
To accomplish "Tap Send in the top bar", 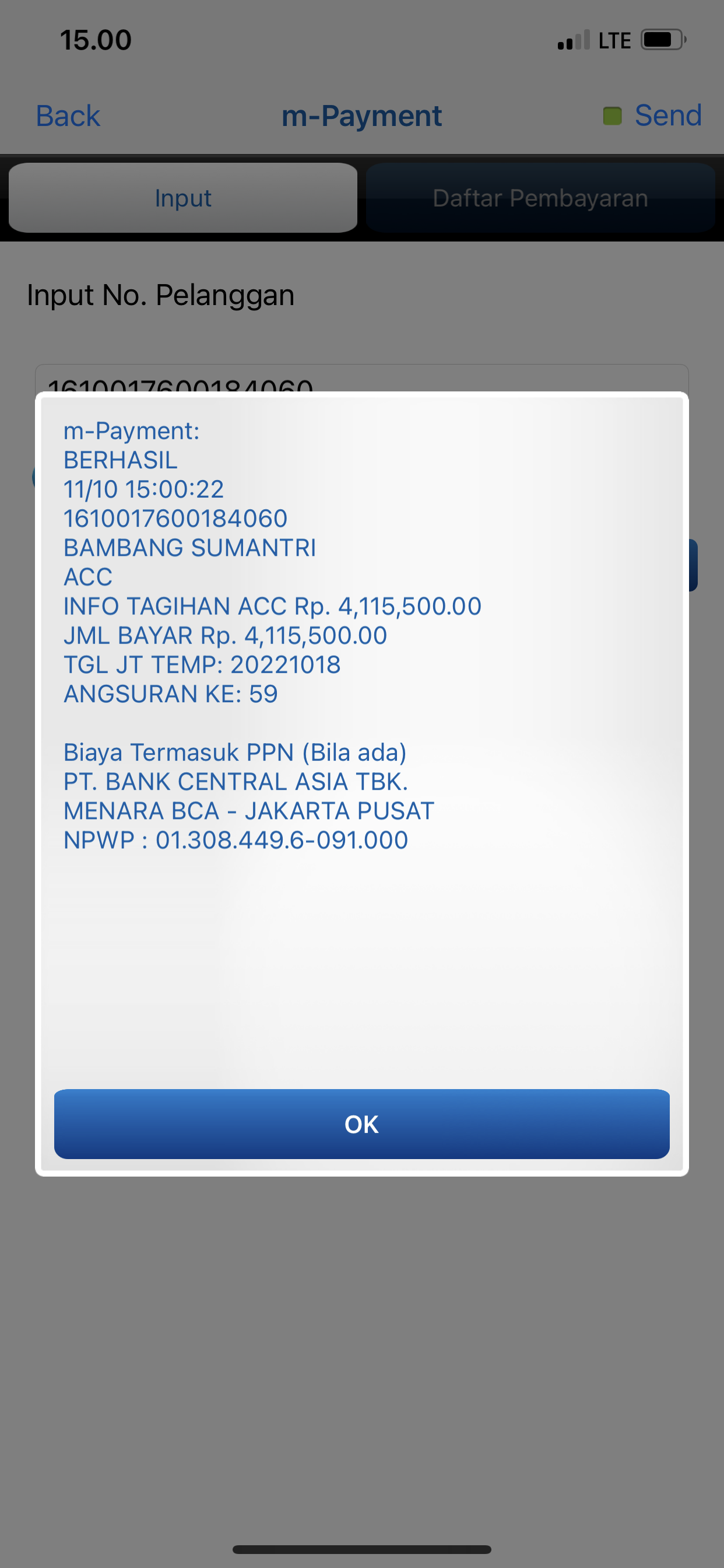I will (x=667, y=115).
